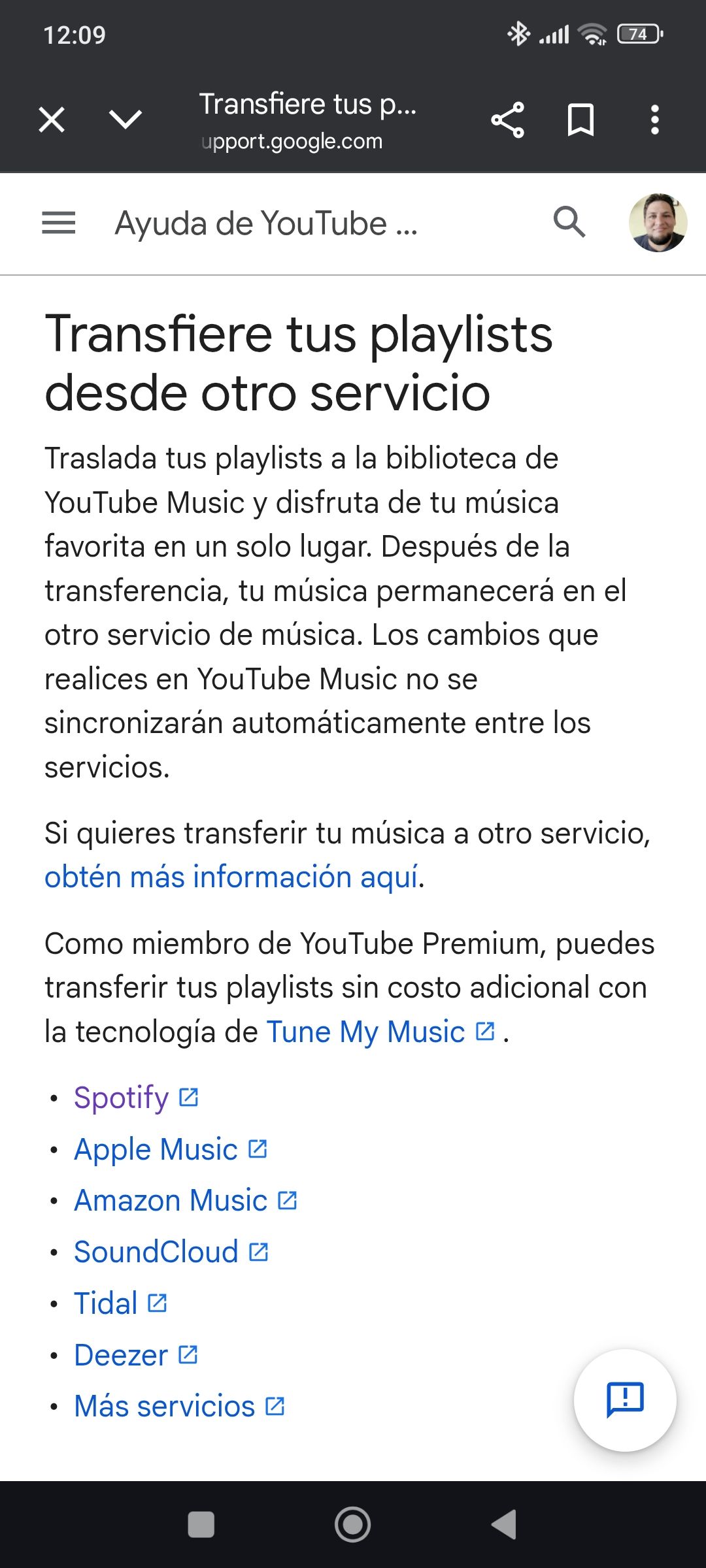706x1568 pixels.
Task: Close the in-app browser tab
Action: pyautogui.click(x=52, y=120)
